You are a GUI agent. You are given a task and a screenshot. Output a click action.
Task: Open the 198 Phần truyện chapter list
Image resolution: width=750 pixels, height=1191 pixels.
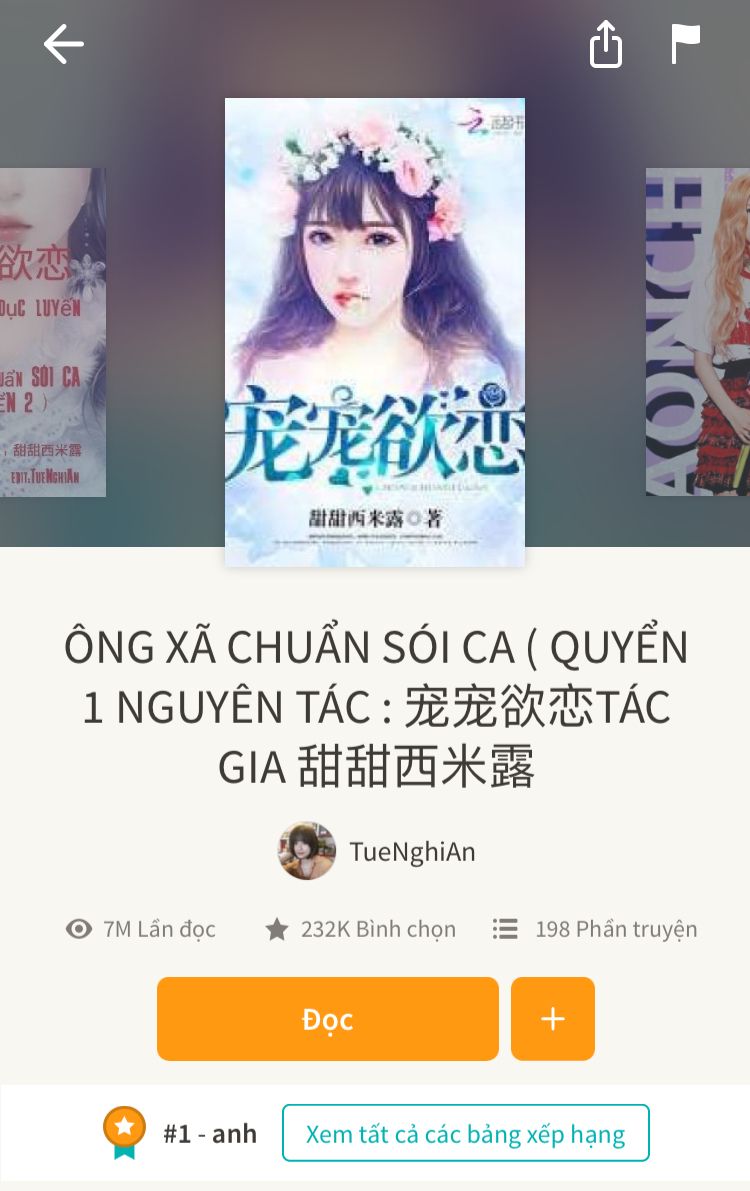(596, 929)
